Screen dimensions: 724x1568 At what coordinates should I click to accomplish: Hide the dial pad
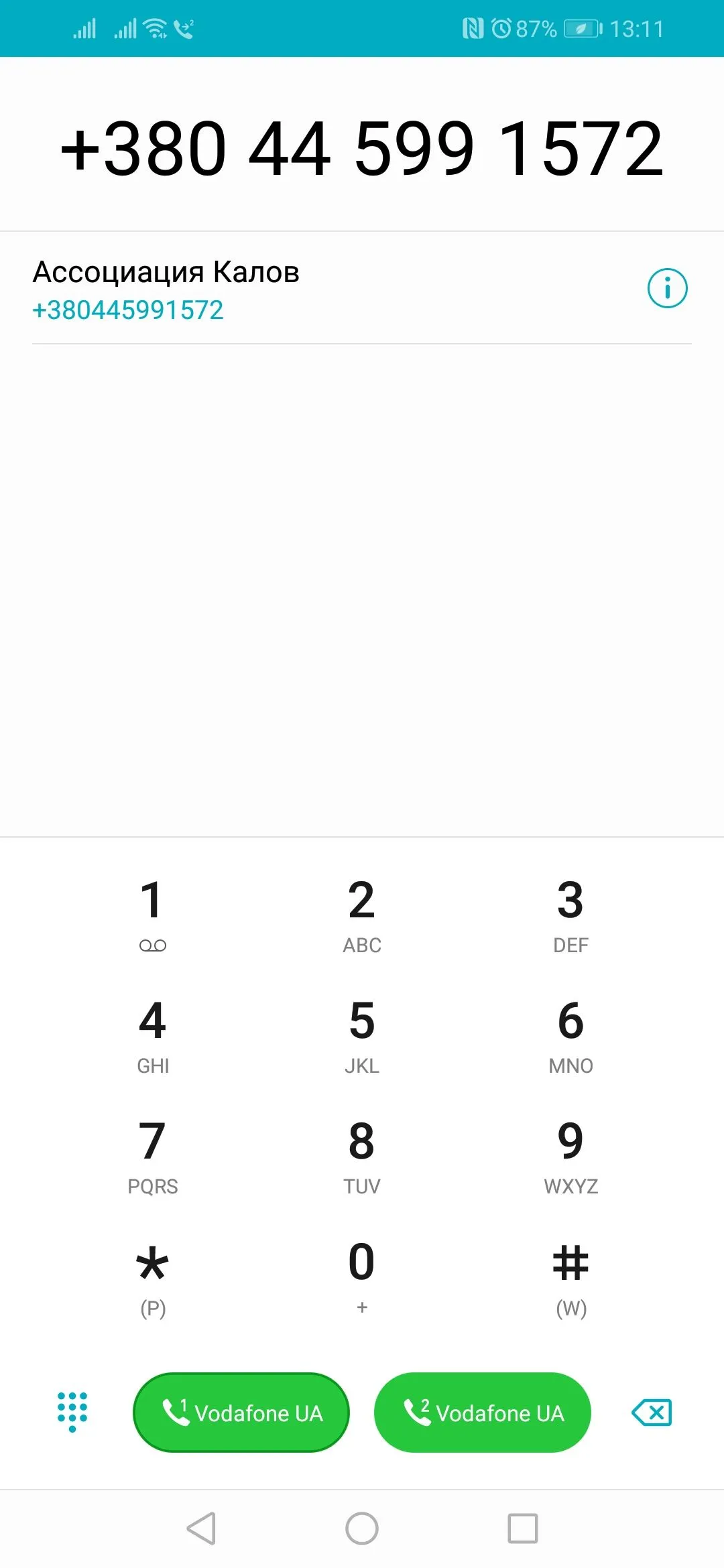tap(72, 1411)
